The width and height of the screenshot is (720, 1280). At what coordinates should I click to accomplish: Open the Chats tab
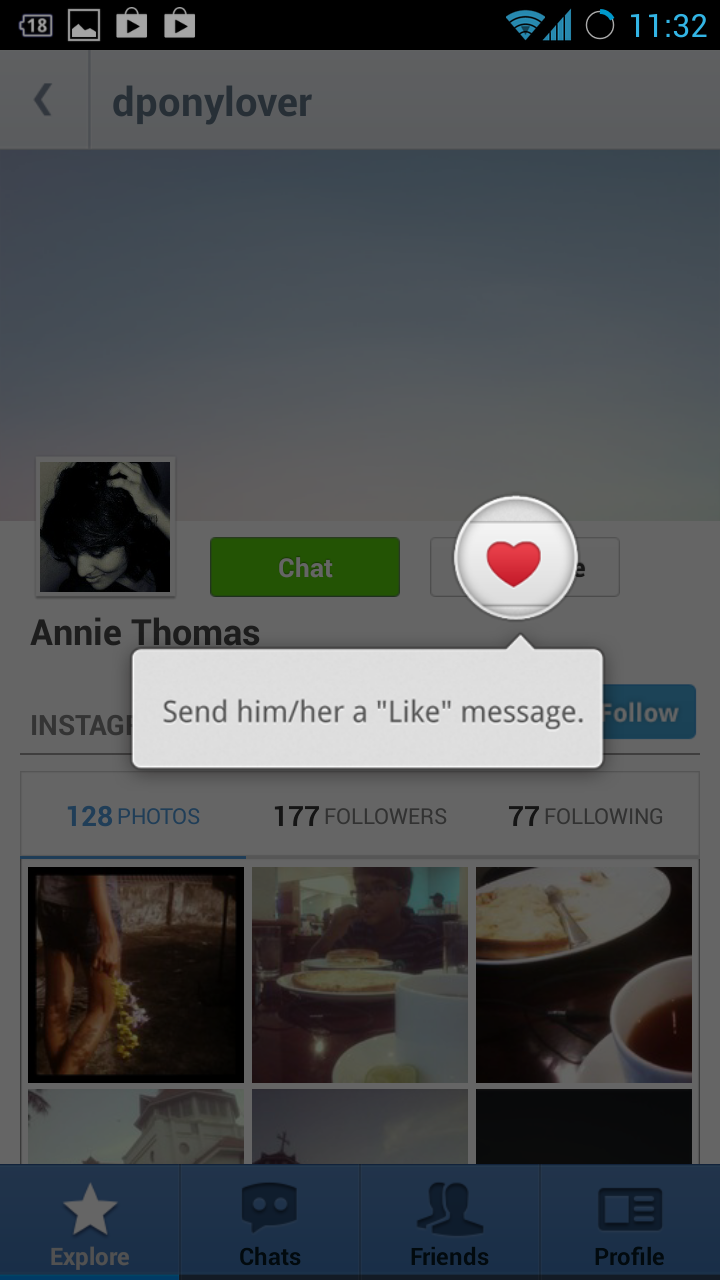270,1223
